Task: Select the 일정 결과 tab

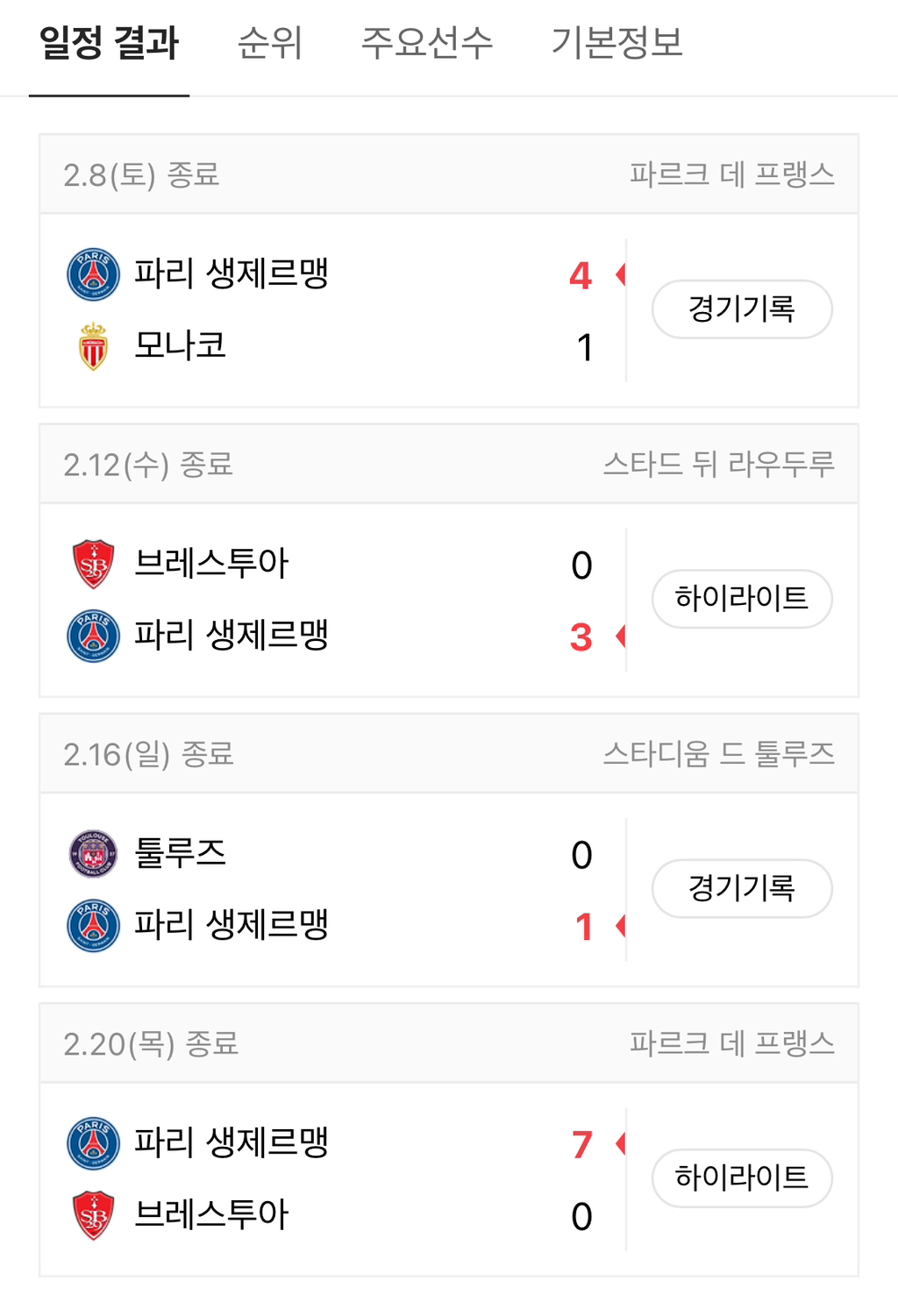Action: tap(110, 43)
